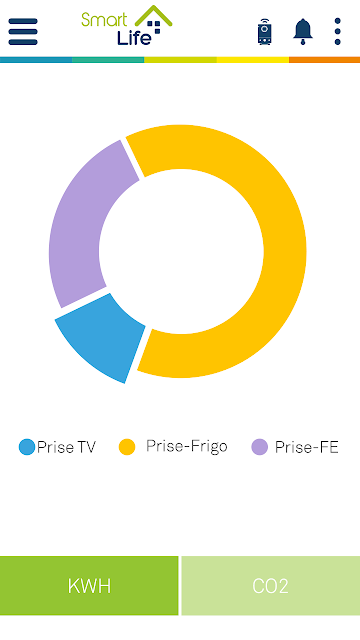Toggle the Prise-FE legend item

click(x=295, y=447)
